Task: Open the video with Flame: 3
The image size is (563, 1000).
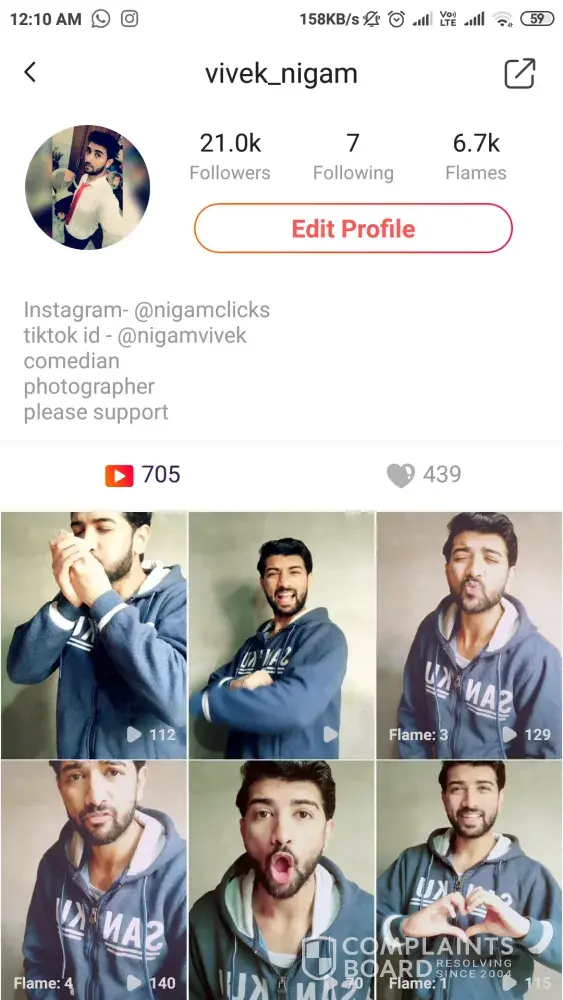Action: (x=470, y=635)
